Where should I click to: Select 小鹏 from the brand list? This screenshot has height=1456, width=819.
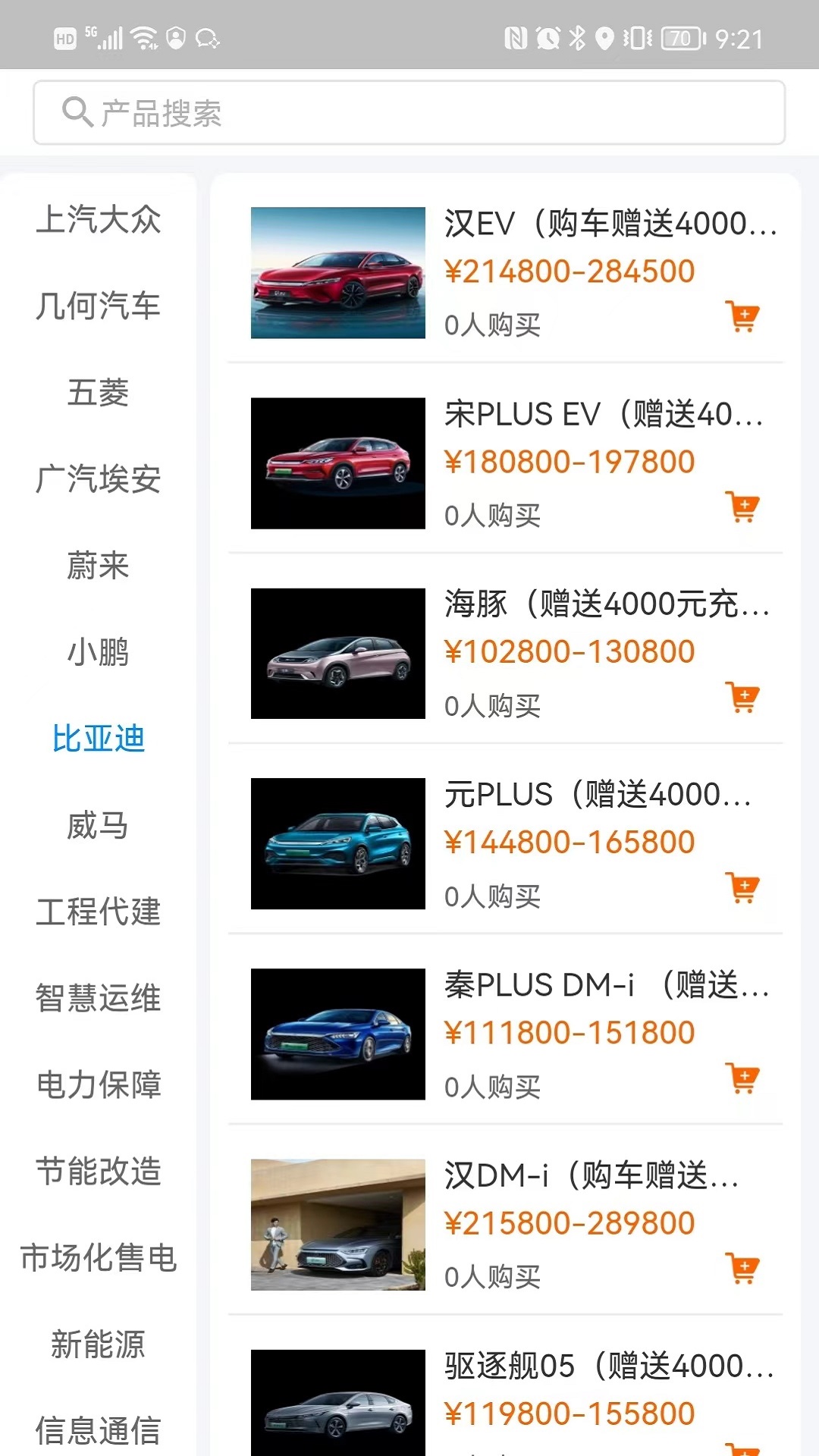click(99, 652)
